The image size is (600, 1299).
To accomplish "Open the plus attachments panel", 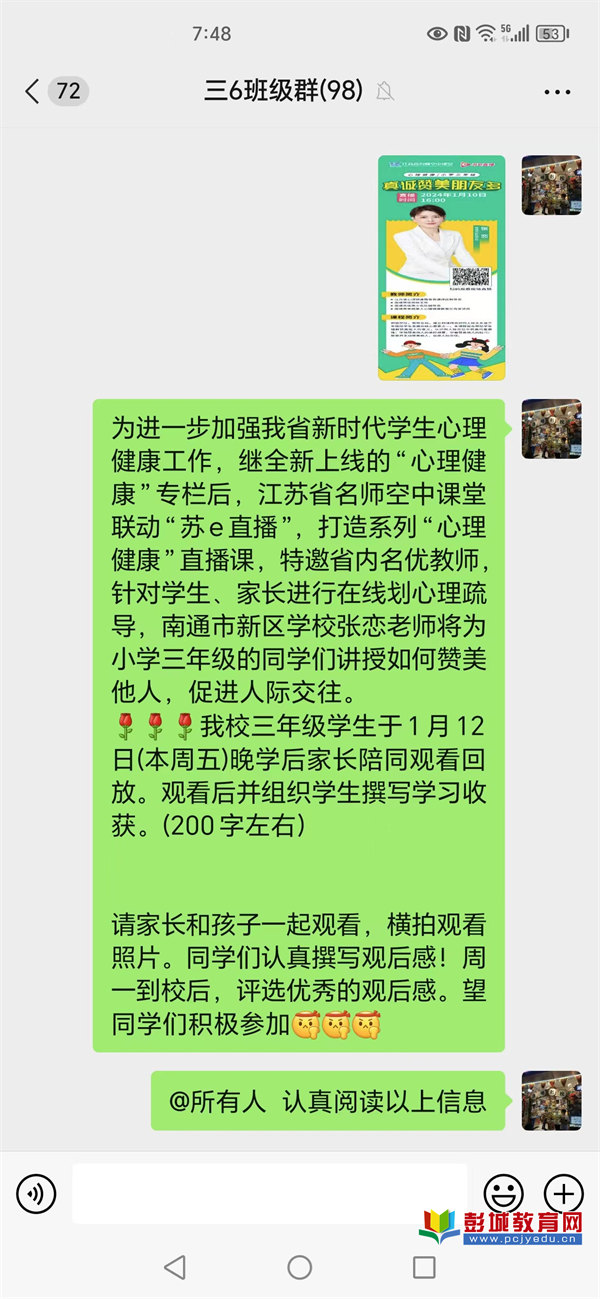I will pyautogui.click(x=563, y=1193).
